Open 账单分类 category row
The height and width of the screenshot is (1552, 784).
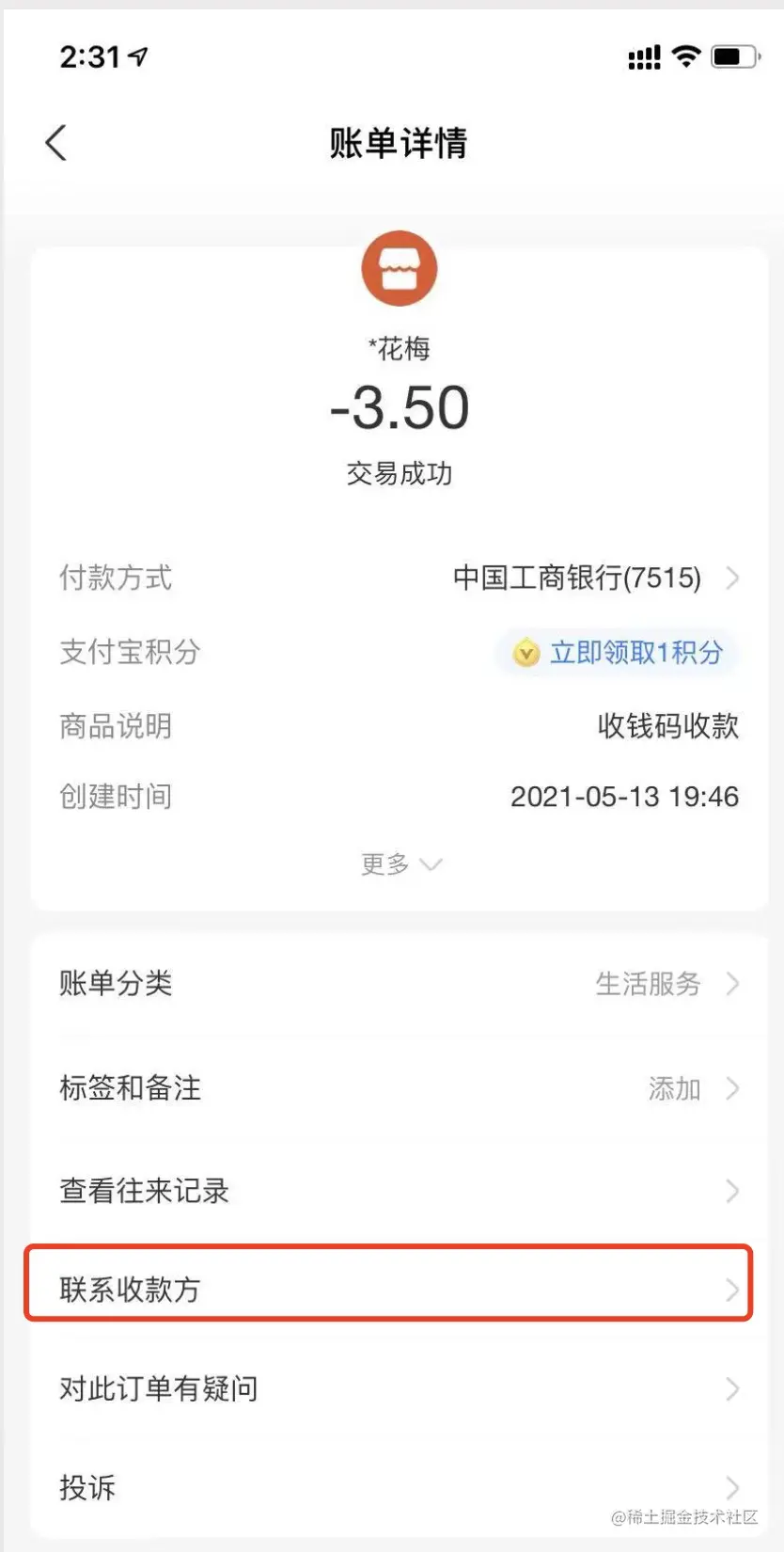(400, 984)
